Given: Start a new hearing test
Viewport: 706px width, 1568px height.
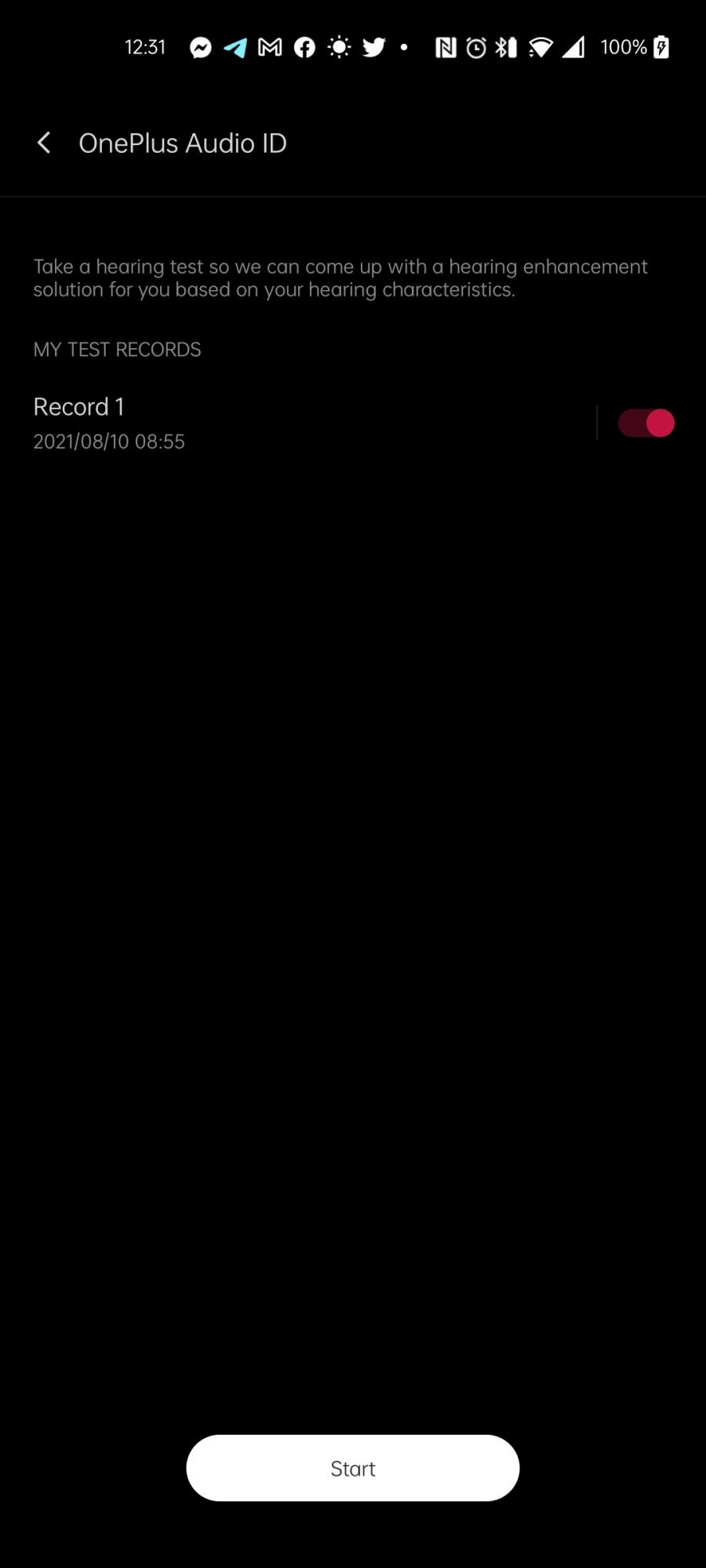Looking at the screenshot, I should tap(352, 1468).
